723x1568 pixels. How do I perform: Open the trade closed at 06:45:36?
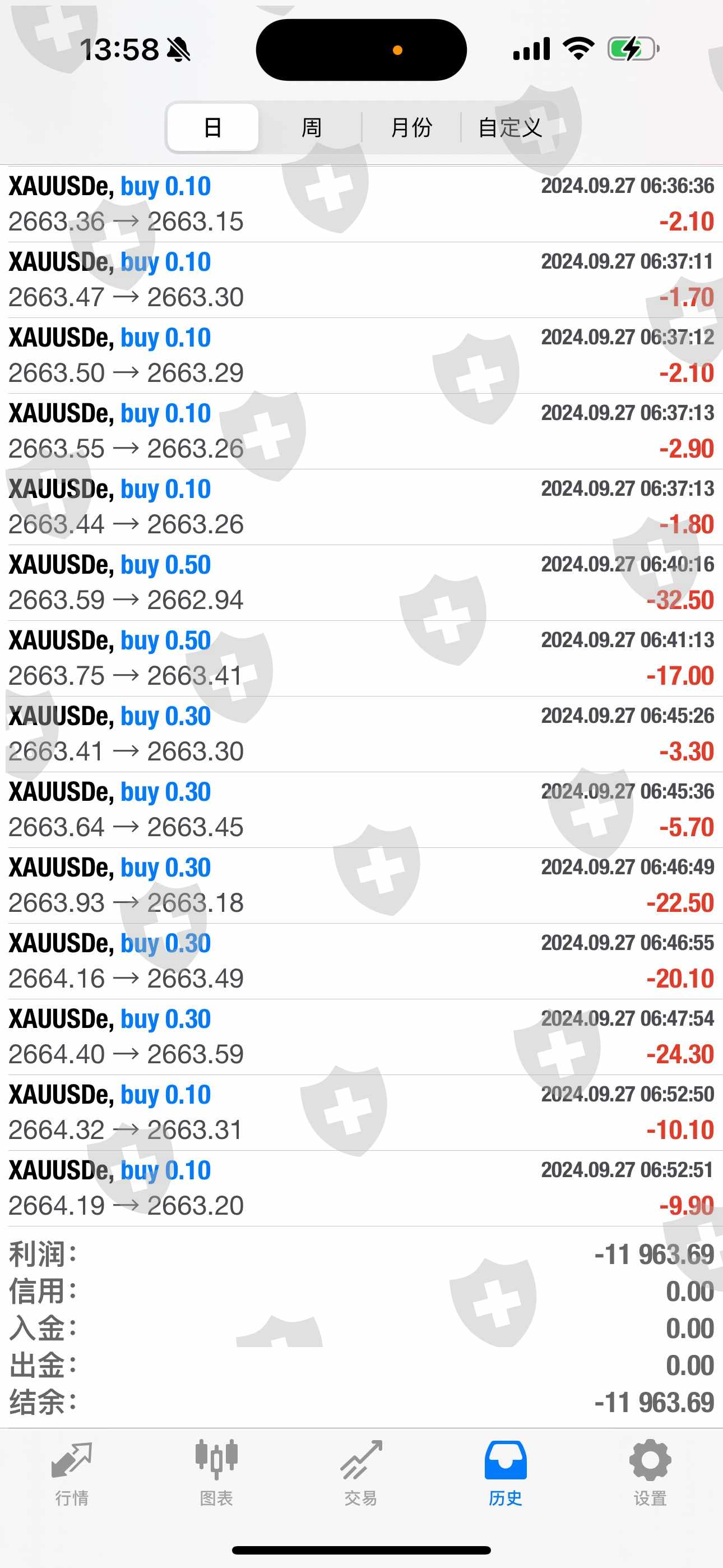(x=361, y=810)
